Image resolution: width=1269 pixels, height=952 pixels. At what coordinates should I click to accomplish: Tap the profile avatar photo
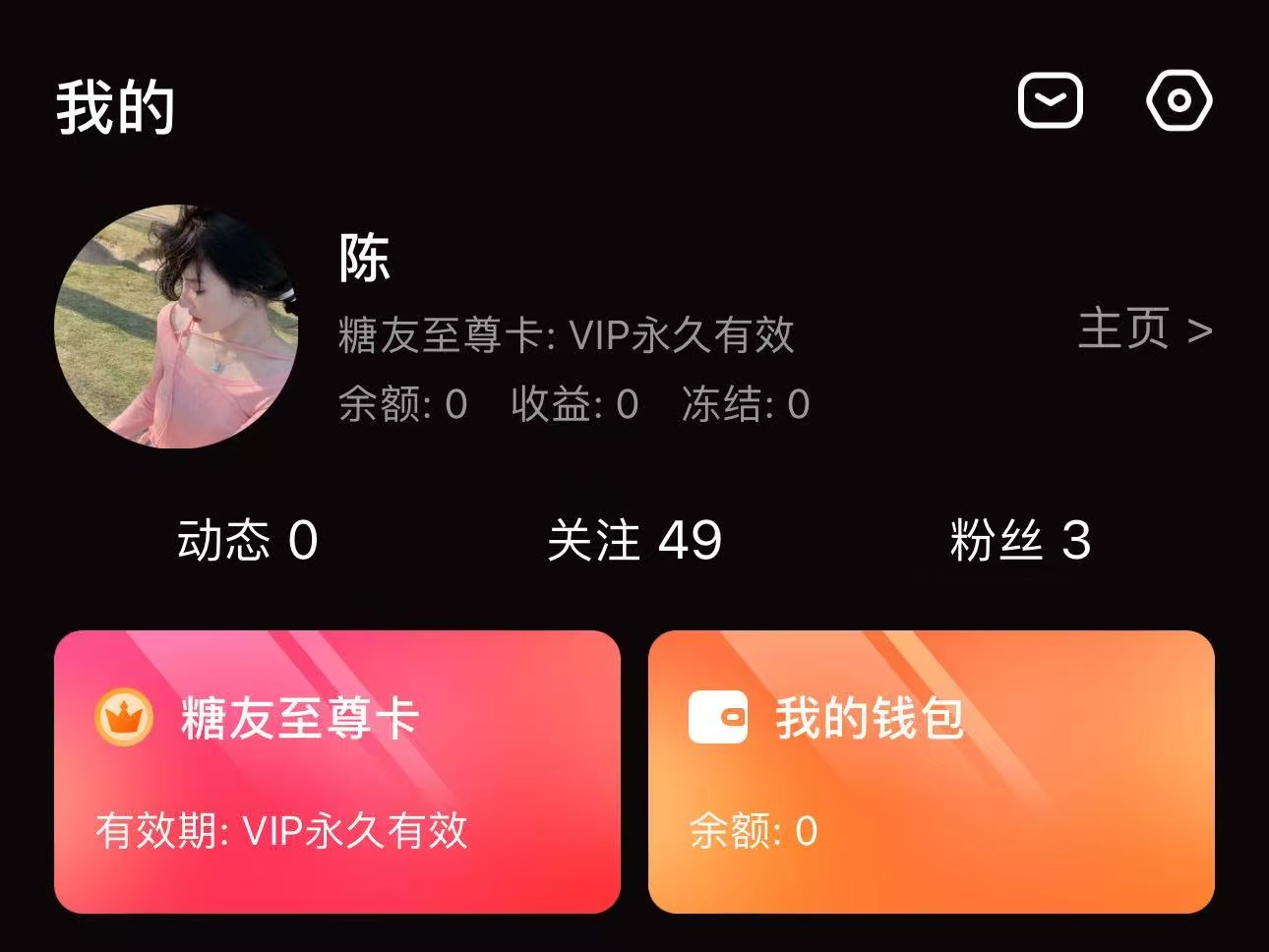coord(176,327)
